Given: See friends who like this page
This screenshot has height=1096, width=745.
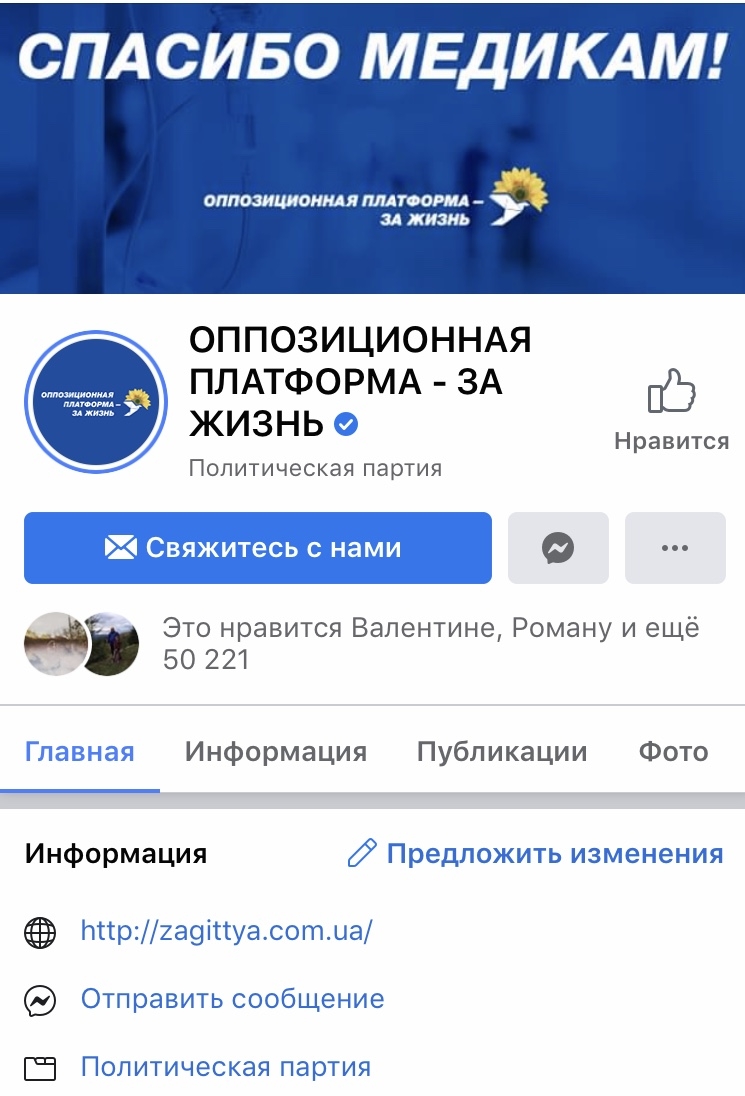Looking at the screenshot, I should 431,644.
